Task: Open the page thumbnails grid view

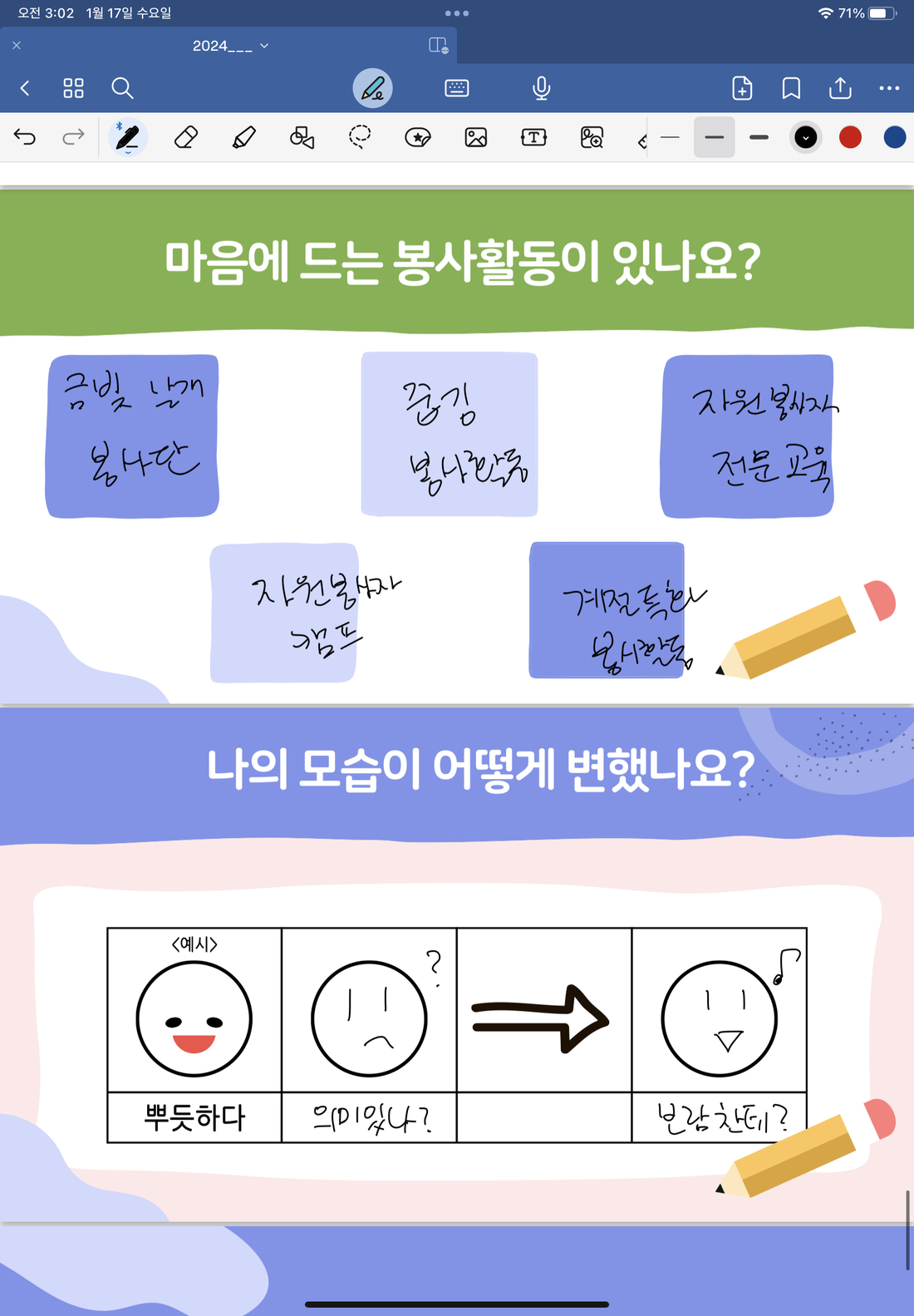Action: pyautogui.click(x=73, y=88)
